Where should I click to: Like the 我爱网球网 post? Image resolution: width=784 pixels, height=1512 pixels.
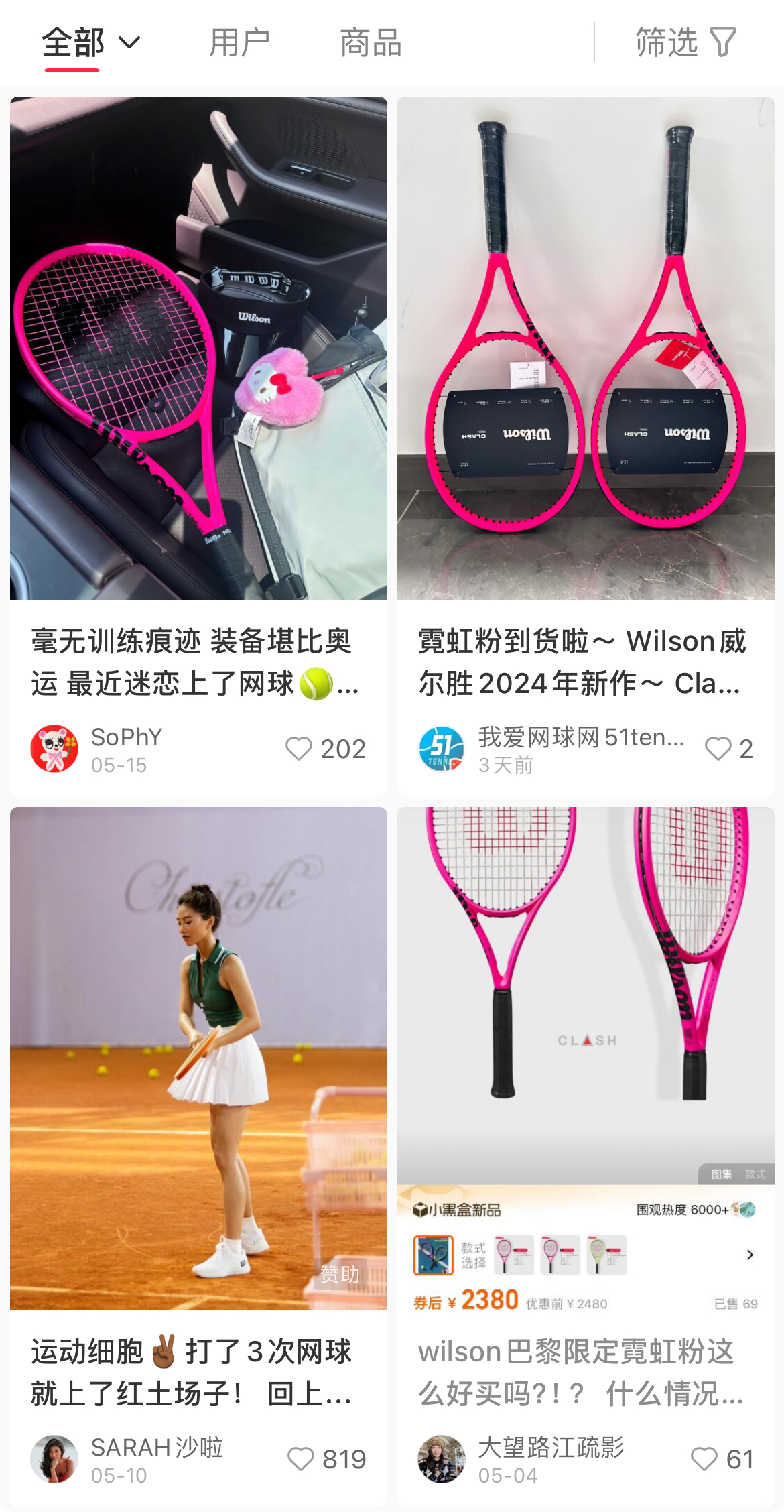click(718, 749)
